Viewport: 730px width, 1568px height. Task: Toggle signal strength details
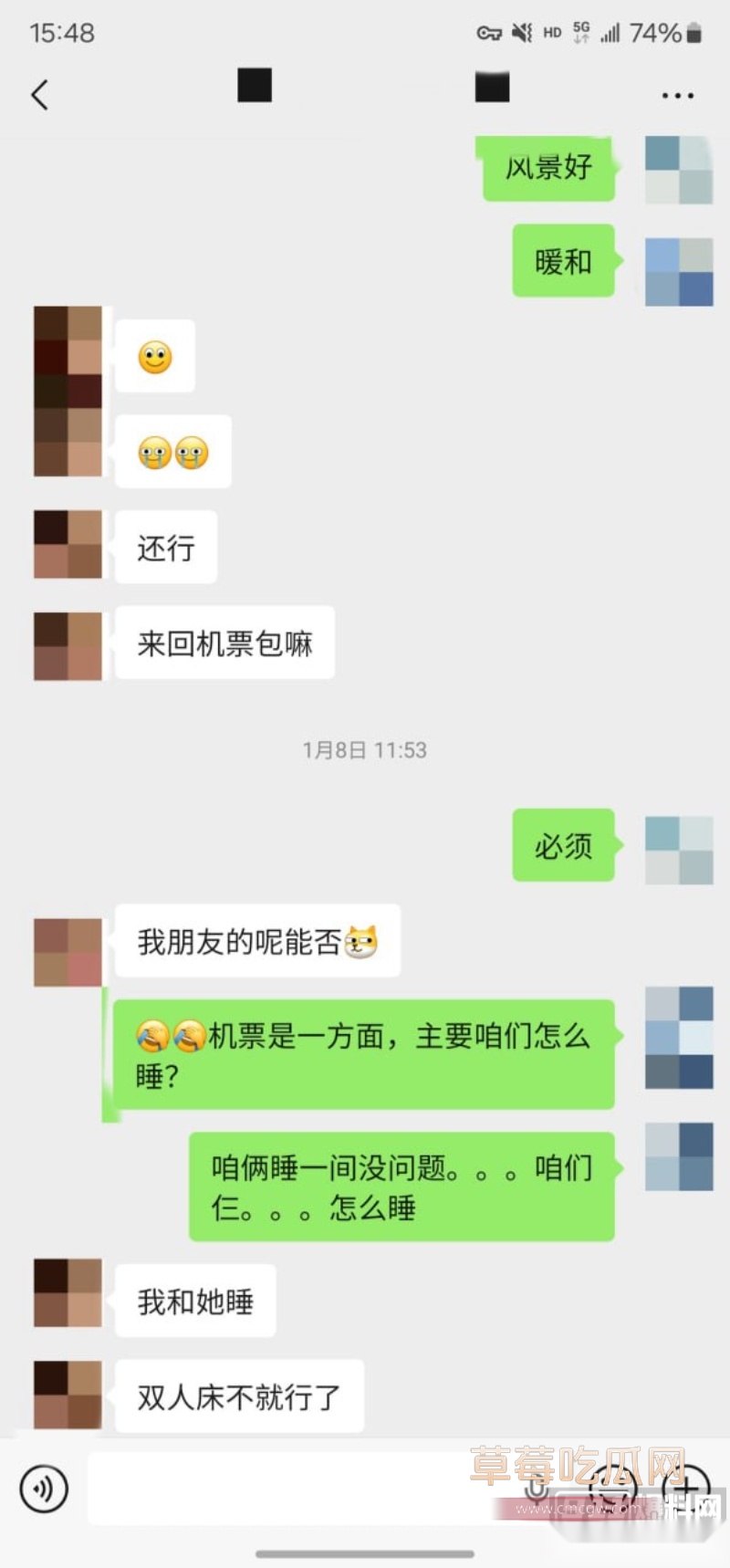point(608,33)
